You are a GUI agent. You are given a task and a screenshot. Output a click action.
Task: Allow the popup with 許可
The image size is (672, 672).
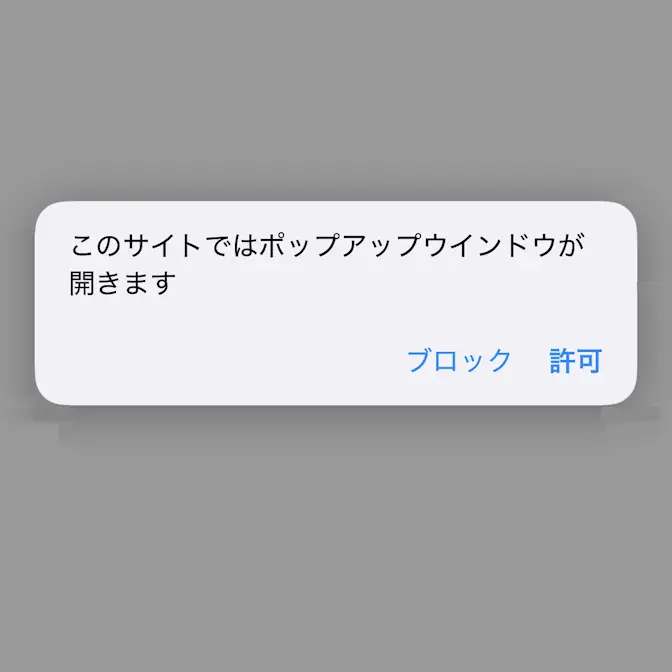tap(576, 361)
